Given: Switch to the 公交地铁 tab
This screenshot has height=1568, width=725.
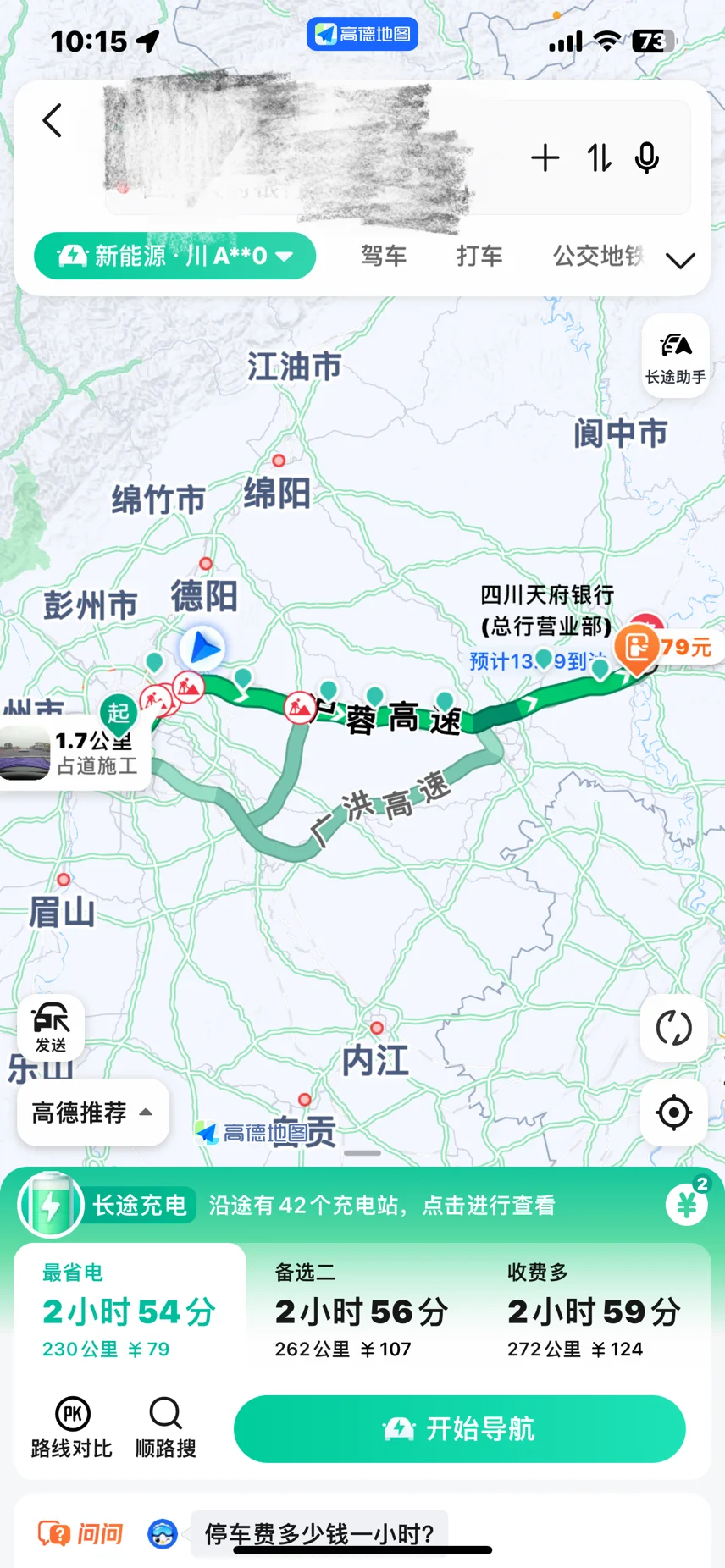Looking at the screenshot, I should pos(597,256).
